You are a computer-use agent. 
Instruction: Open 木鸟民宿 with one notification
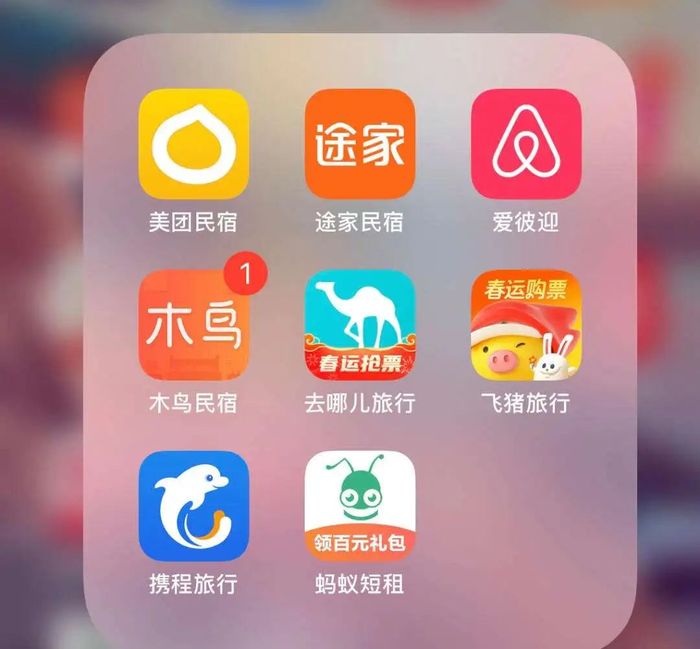point(193,325)
